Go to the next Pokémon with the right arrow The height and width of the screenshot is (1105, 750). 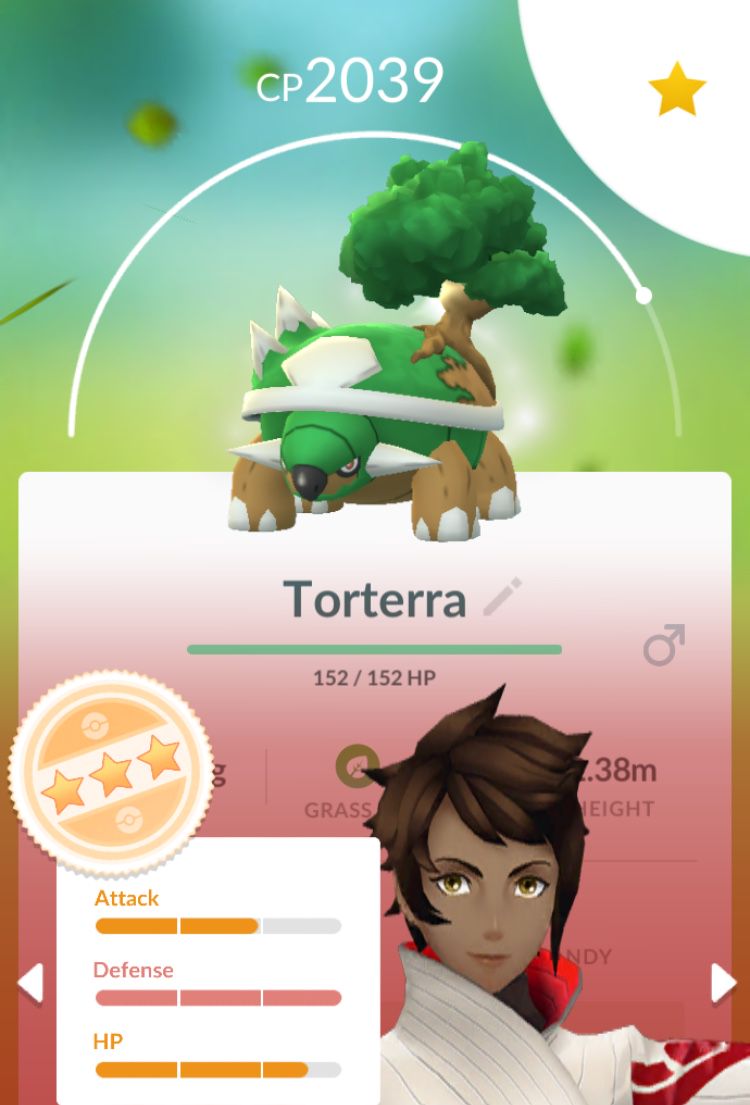[722, 983]
